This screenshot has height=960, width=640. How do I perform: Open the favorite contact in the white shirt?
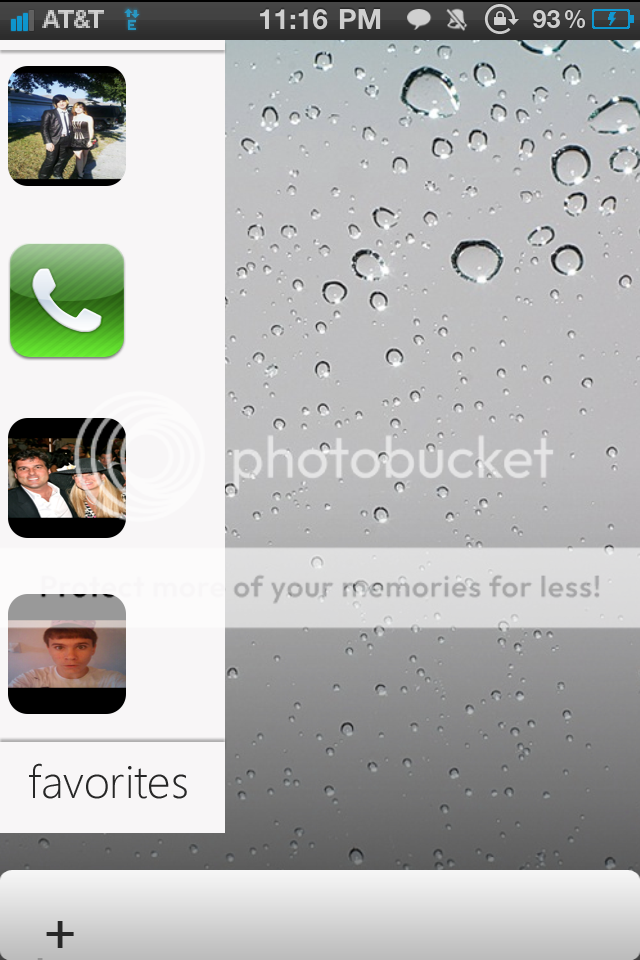click(67, 653)
